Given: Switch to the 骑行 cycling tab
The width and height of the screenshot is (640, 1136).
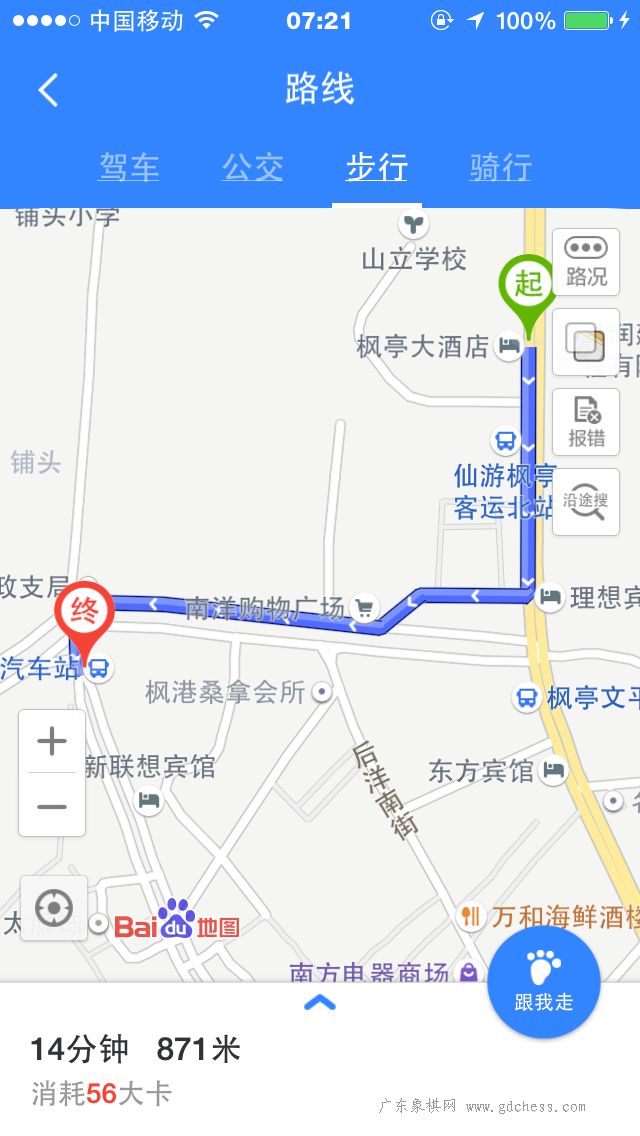Looking at the screenshot, I should point(501,167).
